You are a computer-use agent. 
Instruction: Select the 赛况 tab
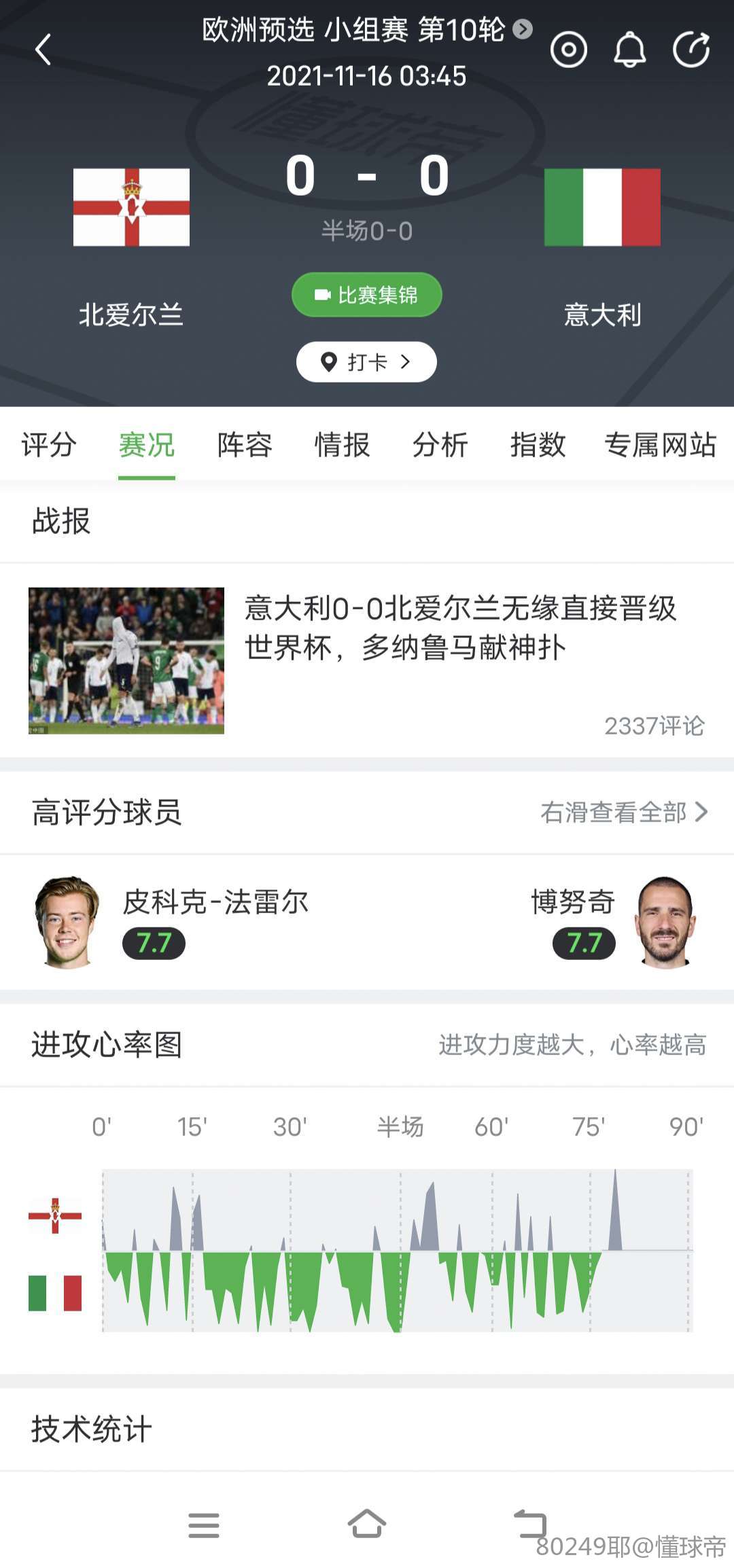(x=147, y=445)
